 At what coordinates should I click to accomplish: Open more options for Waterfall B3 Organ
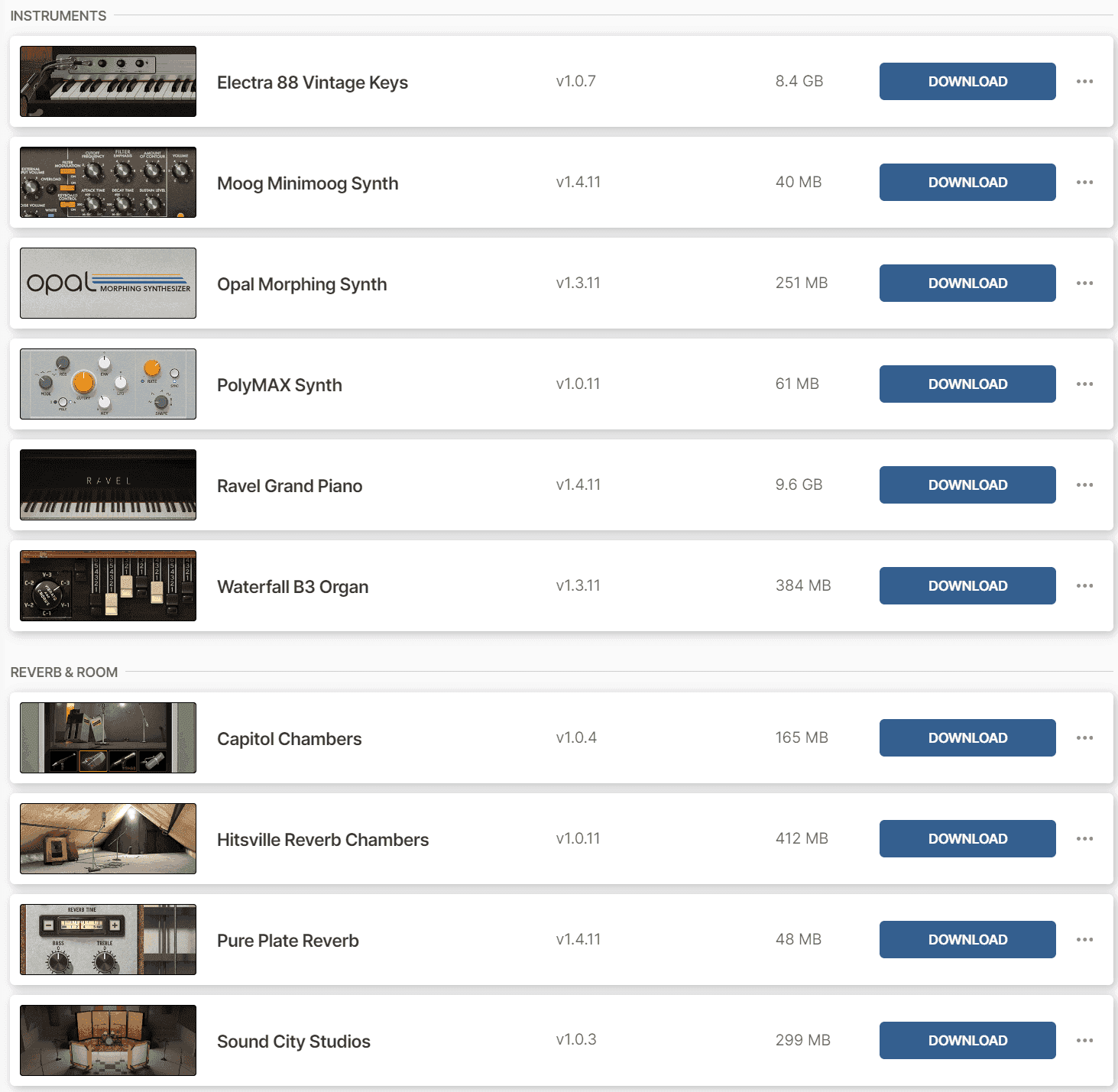coord(1084,586)
